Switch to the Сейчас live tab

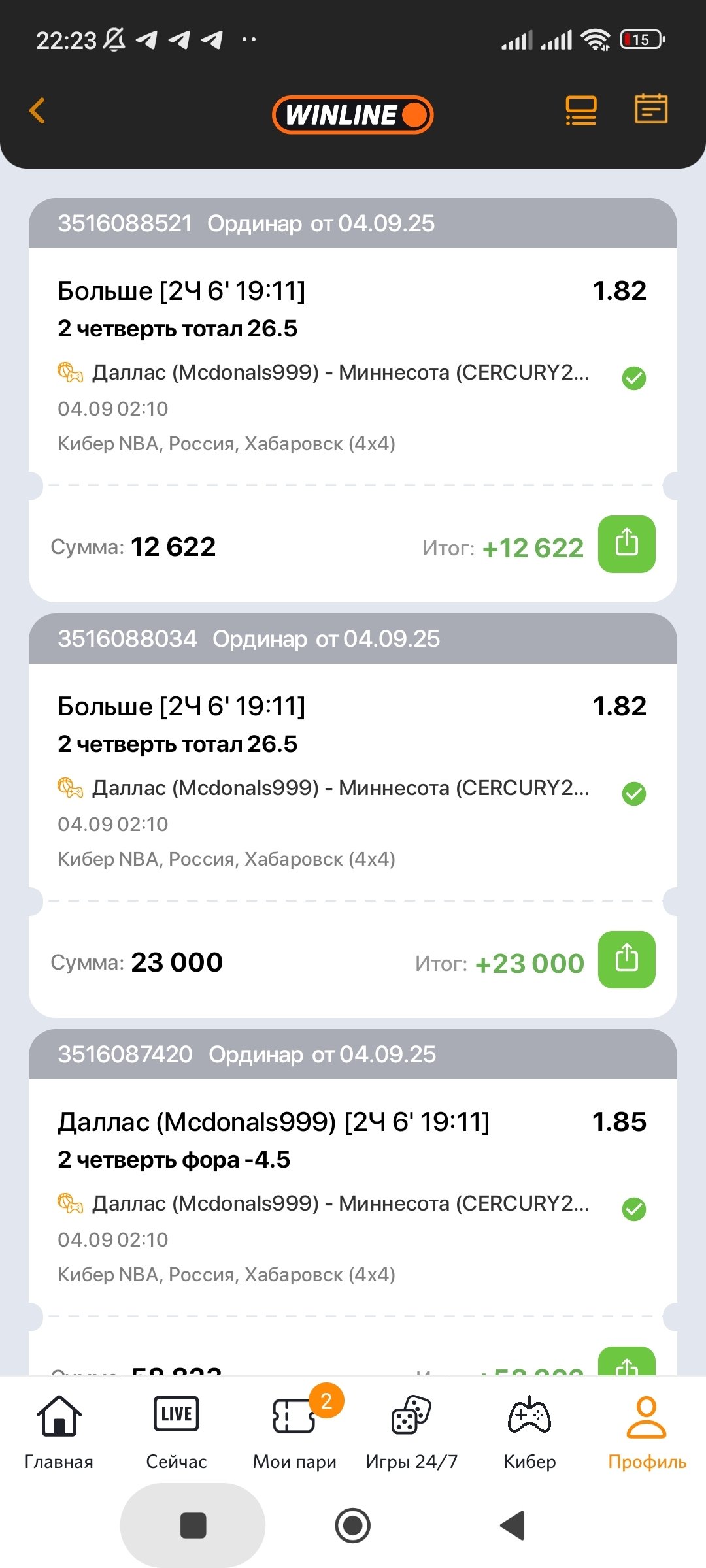[176, 1432]
